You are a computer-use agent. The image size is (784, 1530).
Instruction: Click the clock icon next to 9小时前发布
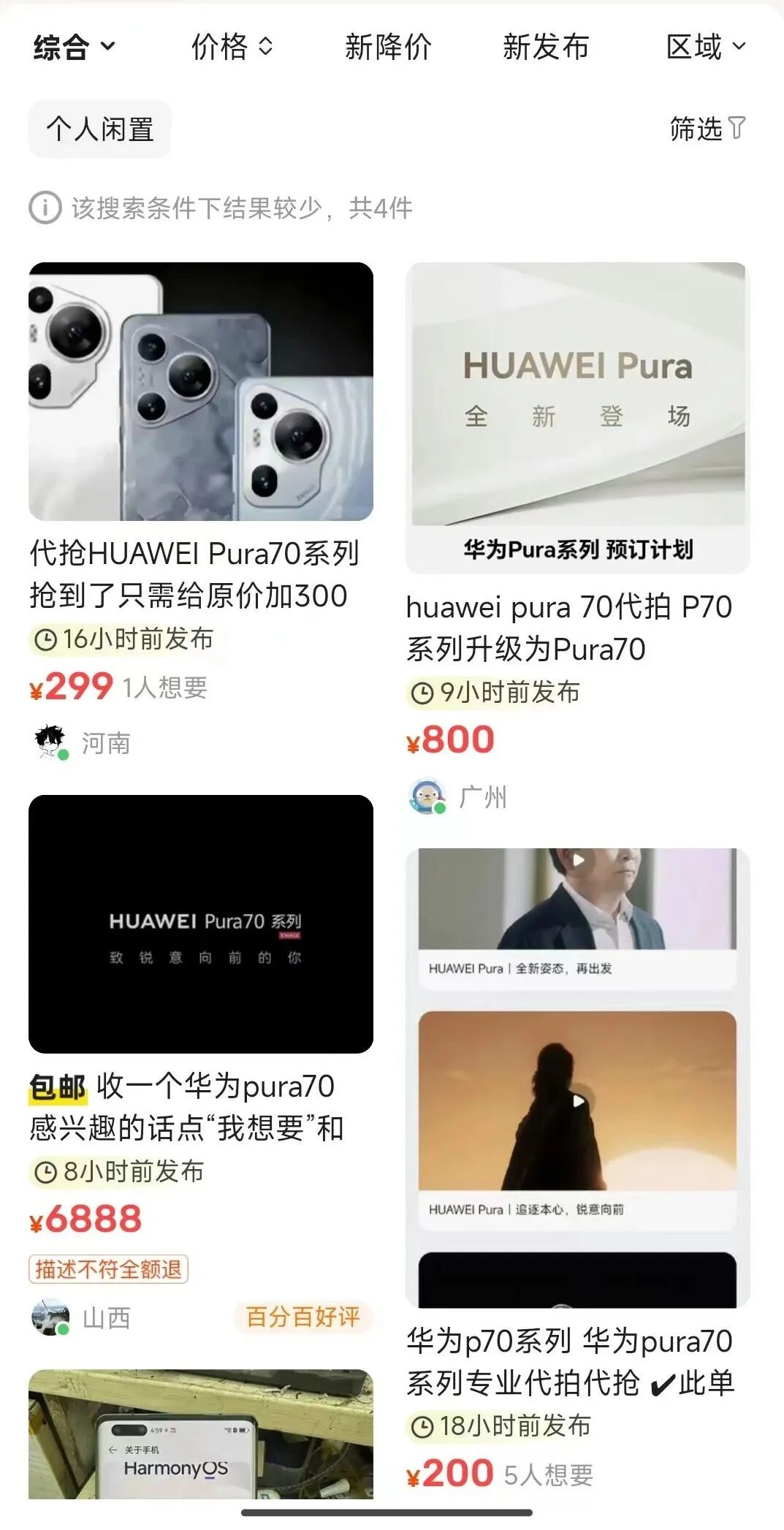tap(424, 694)
